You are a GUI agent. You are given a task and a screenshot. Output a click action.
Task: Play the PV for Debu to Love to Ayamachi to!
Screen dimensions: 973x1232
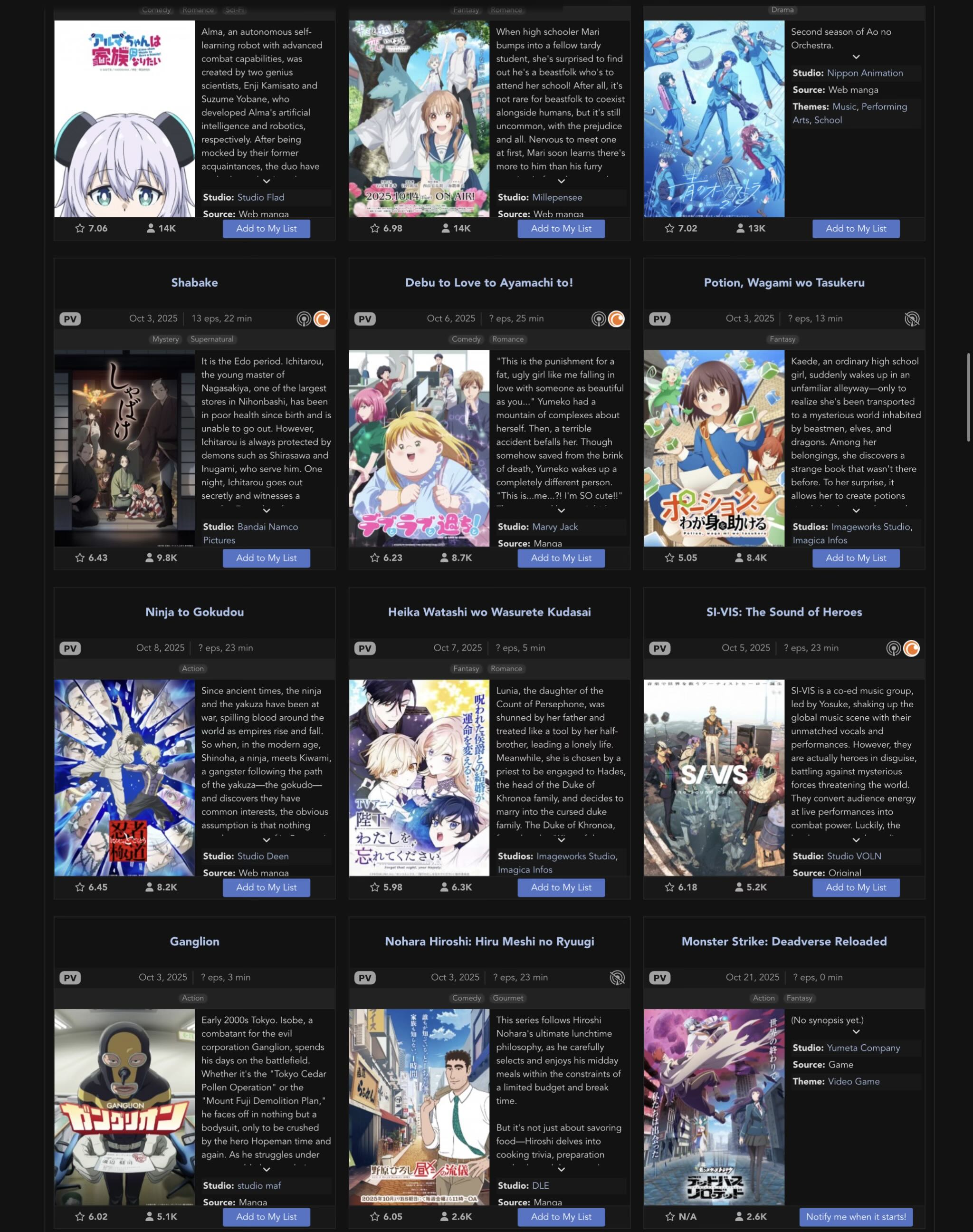coord(364,319)
